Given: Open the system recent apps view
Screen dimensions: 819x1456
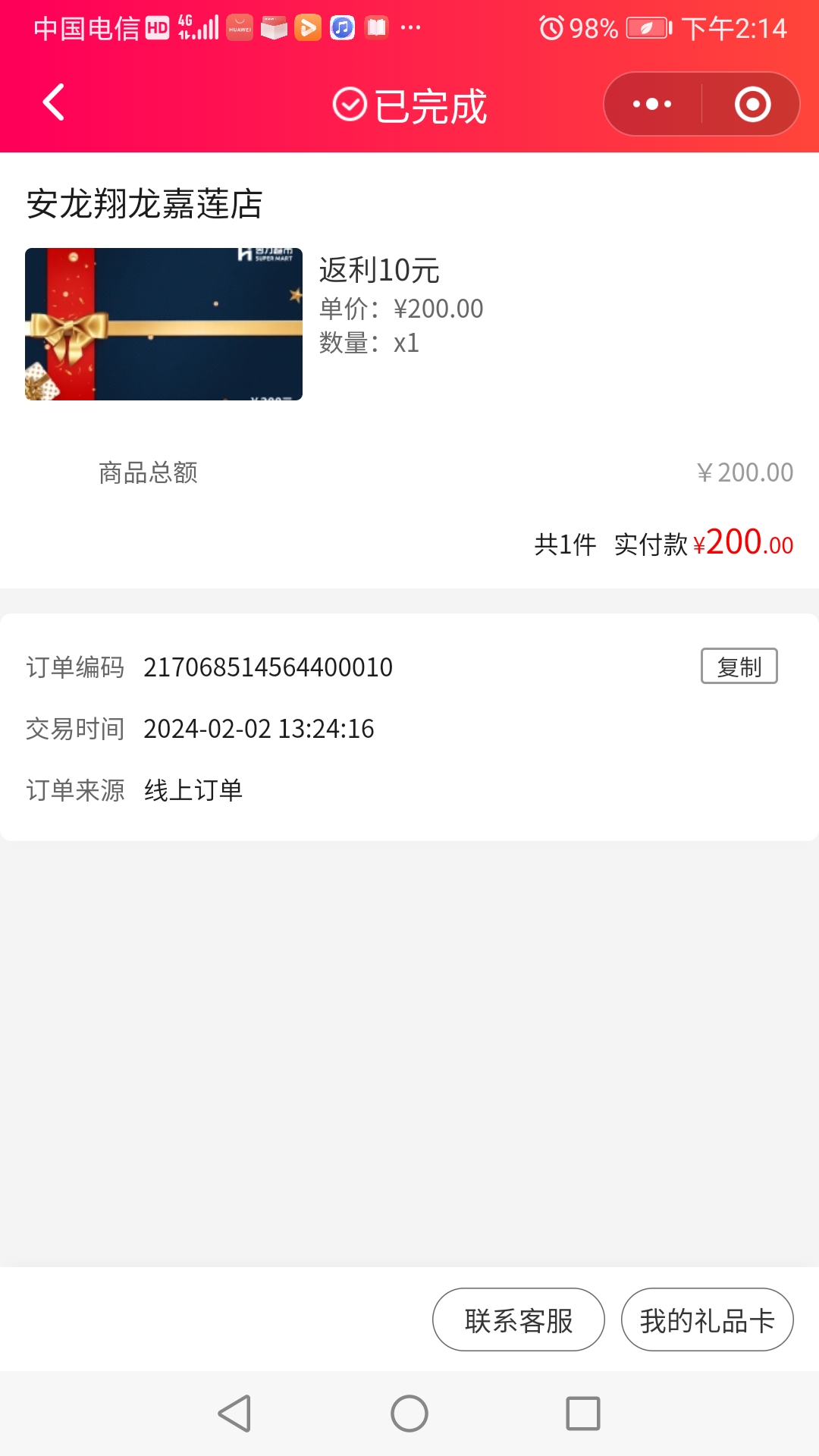Looking at the screenshot, I should (x=583, y=1414).
